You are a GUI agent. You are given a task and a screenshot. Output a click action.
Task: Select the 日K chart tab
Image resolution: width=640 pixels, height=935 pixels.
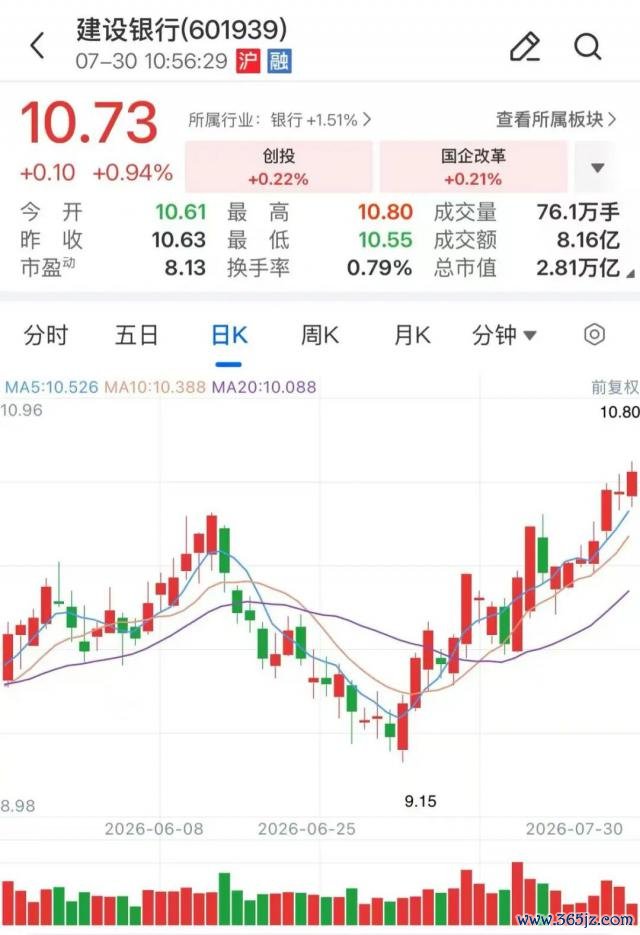229,335
